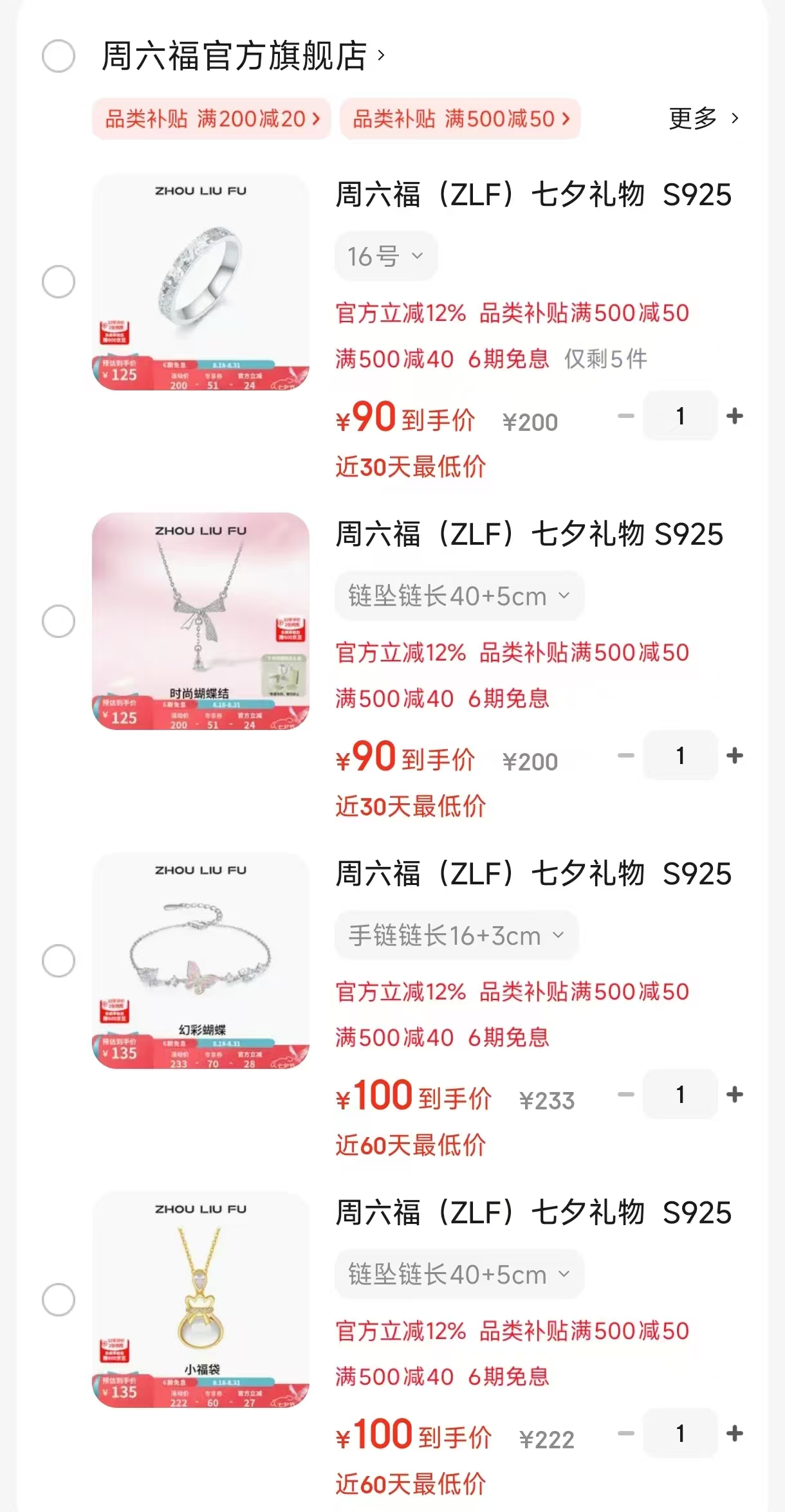Expand the gold pendant chain length selector
The height and width of the screenshot is (1512, 785).
point(458,1275)
